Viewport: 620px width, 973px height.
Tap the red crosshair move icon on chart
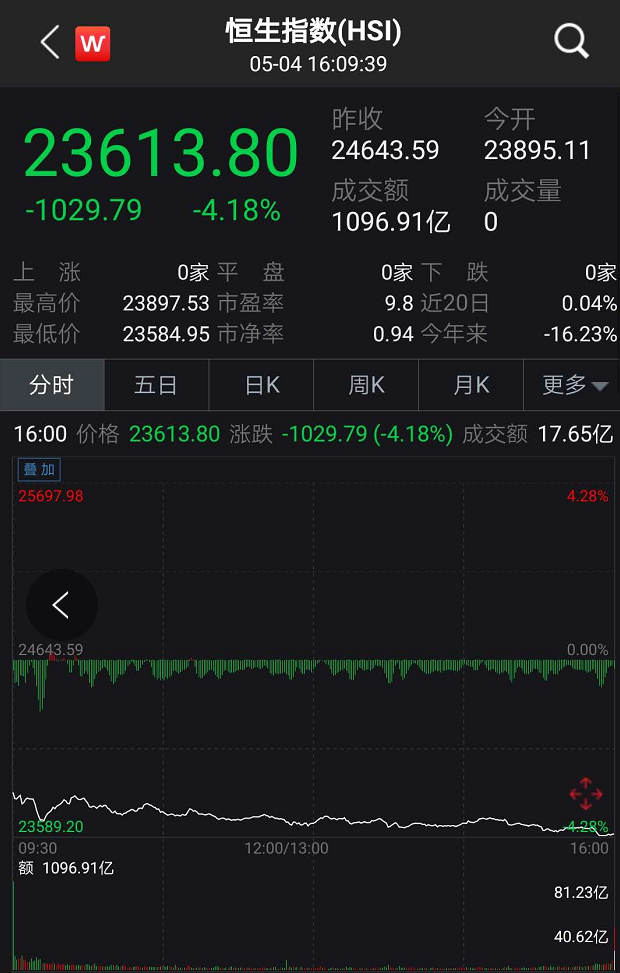point(586,794)
